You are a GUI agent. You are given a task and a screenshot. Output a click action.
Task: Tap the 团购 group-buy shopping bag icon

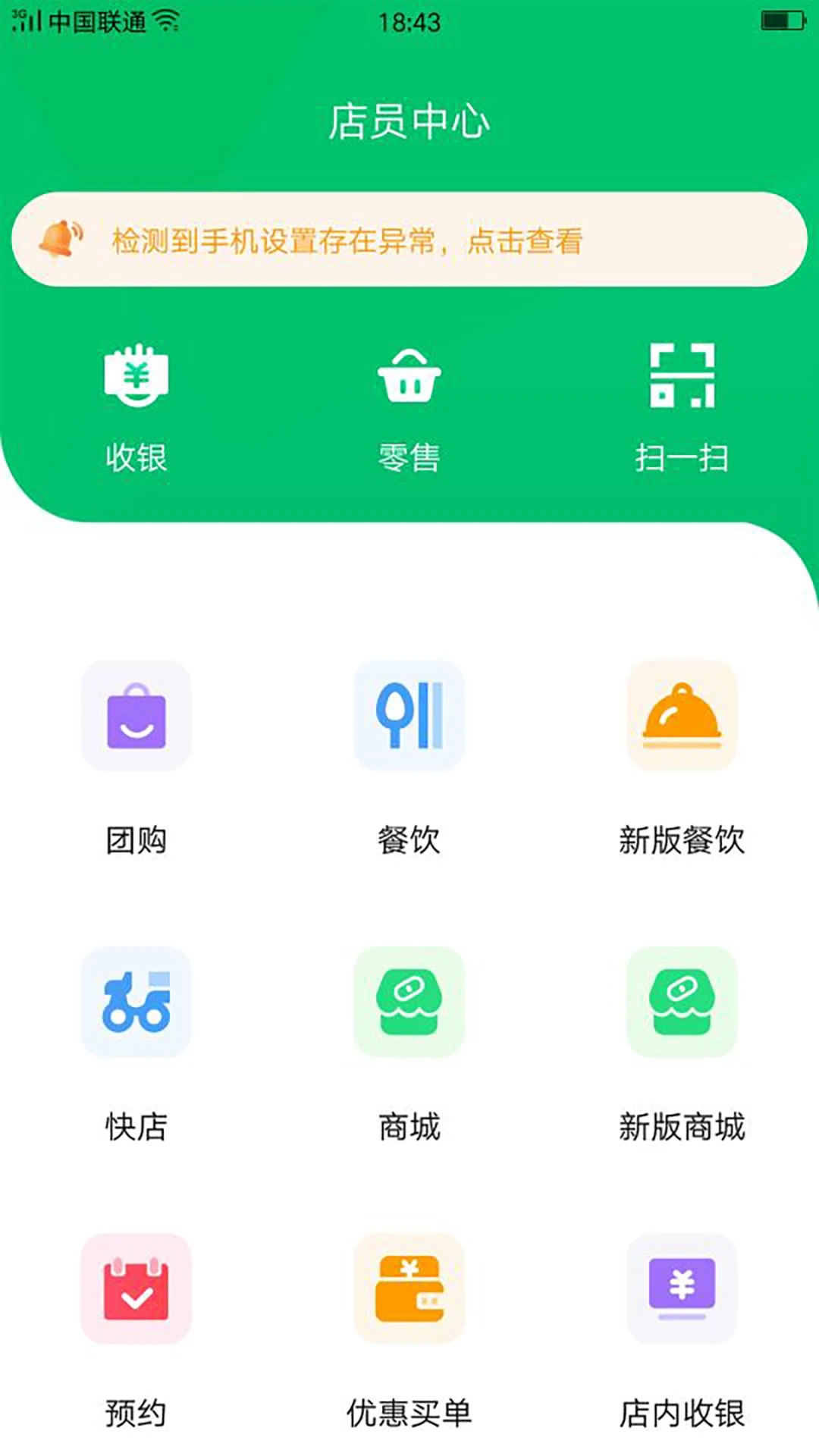coord(135,716)
